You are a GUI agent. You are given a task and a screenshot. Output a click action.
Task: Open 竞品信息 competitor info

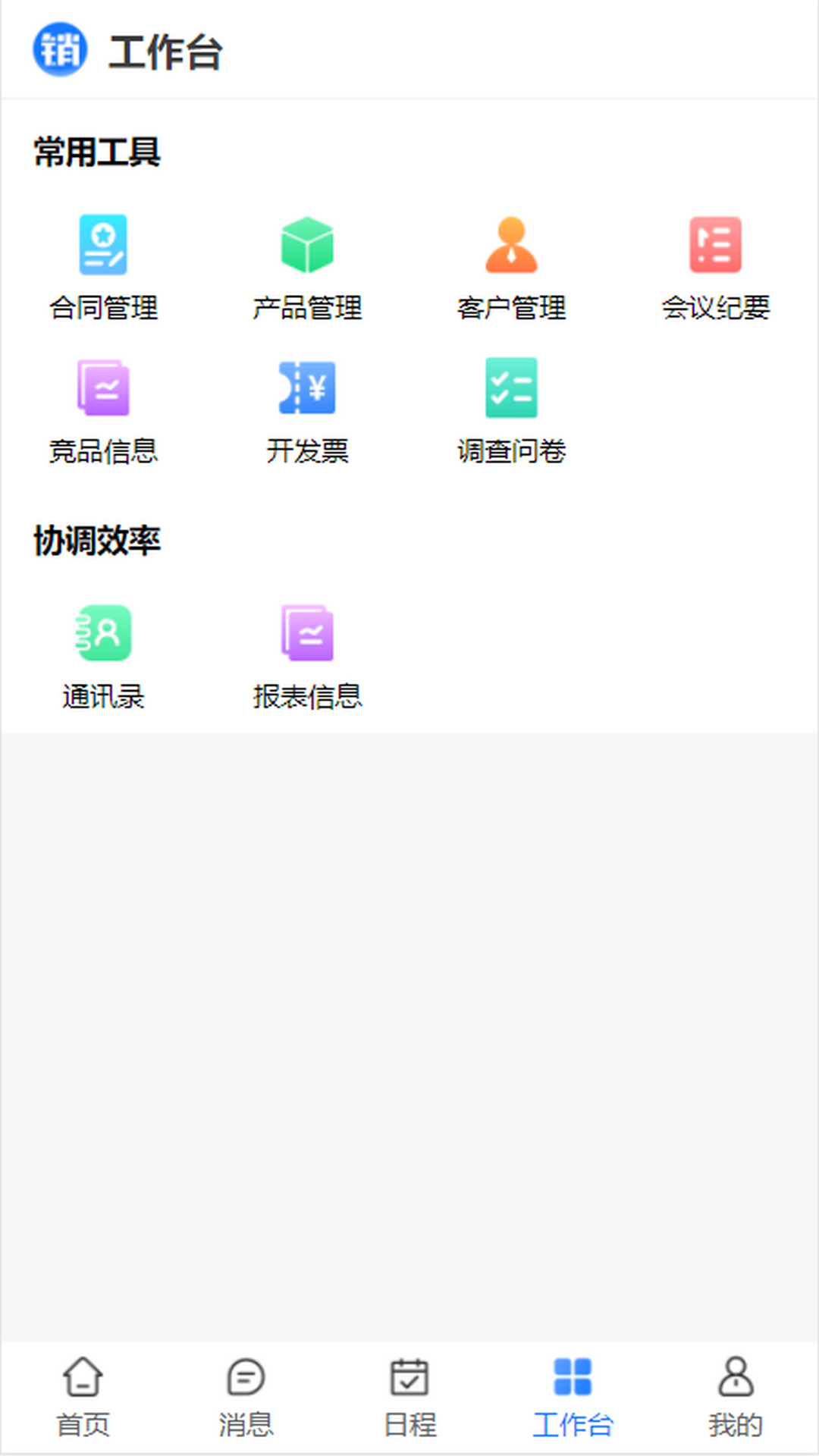point(103,410)
